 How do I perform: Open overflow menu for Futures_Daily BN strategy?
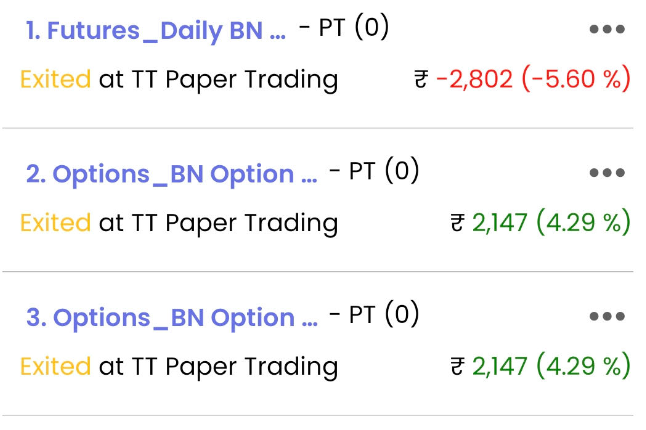(x=607, y=30)
